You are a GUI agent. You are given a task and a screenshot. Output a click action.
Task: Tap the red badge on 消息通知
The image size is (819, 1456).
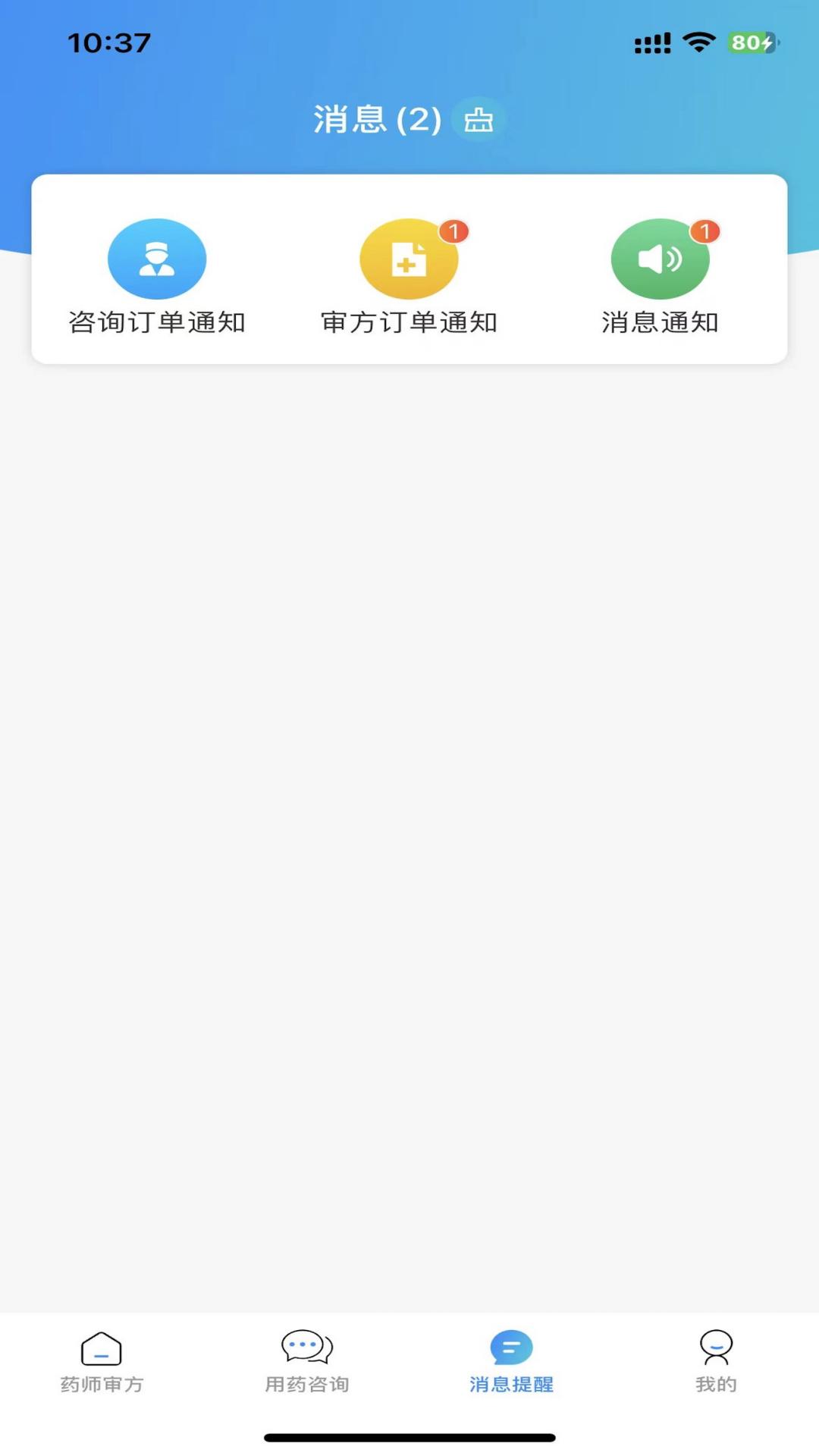(x=704, y=233)
